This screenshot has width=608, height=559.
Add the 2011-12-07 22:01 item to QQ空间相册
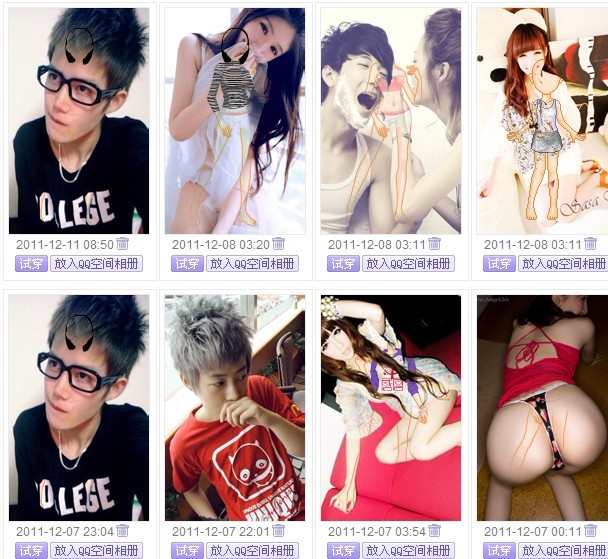tap(252, 551)
